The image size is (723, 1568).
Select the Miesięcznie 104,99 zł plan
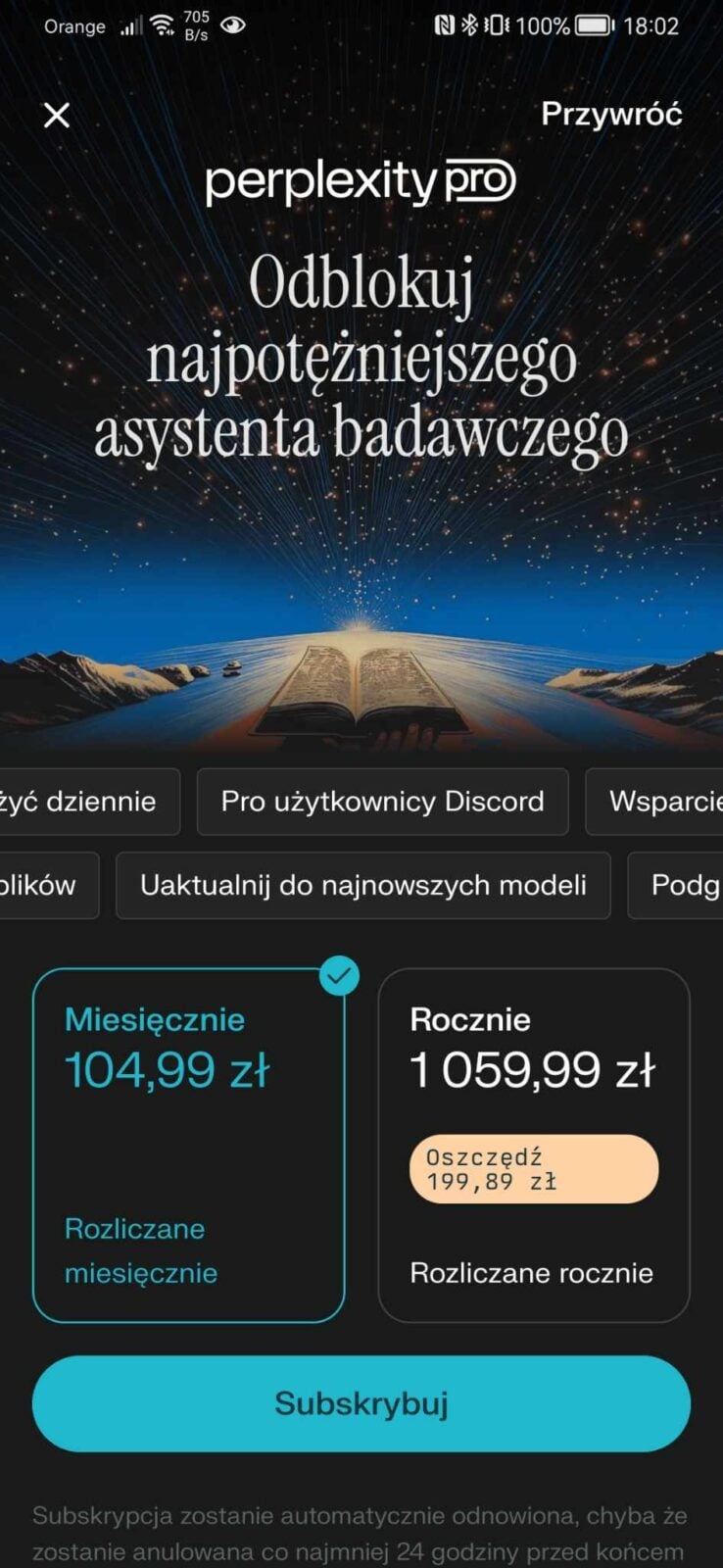click(x=188, y=1145)
